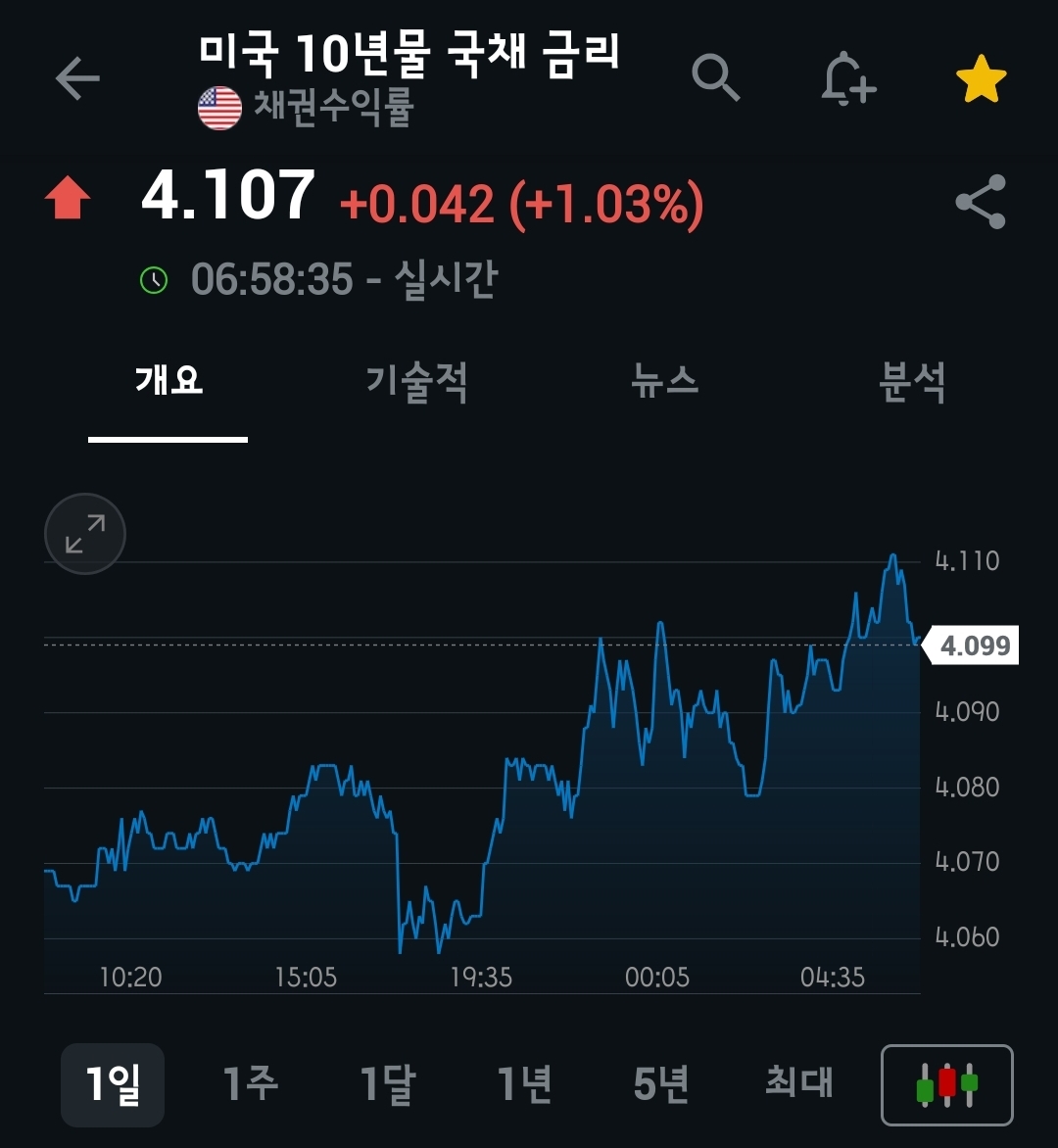Change chart range to 1주
This screenshot has width=1058, height=1148.
pyautogui.click(x=251, y=1084)
